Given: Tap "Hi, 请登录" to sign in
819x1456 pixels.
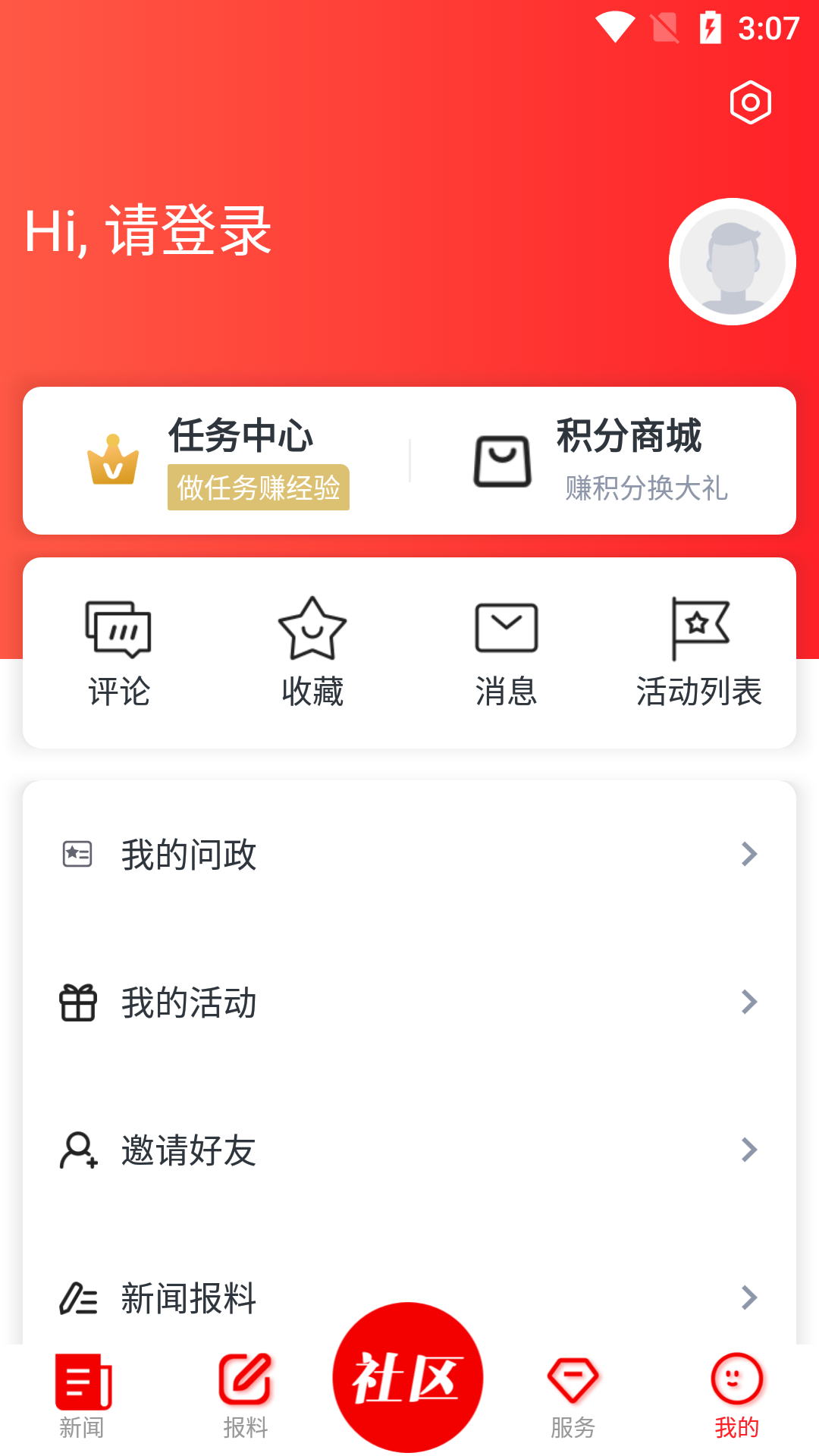Looking at the screenshot, I should coord(149,231).
